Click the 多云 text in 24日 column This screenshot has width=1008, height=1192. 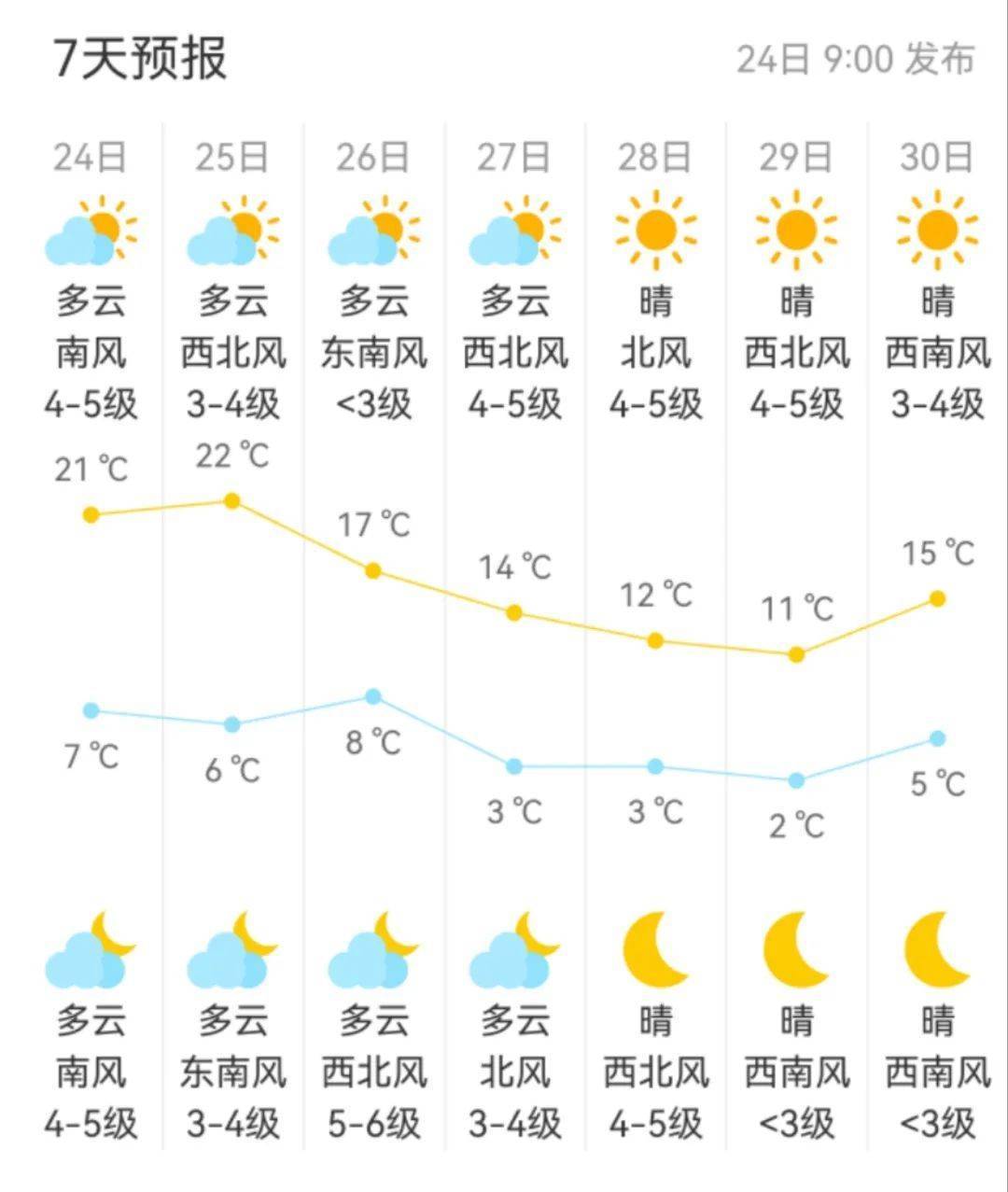pyautogui.click(x=91, y=300)
